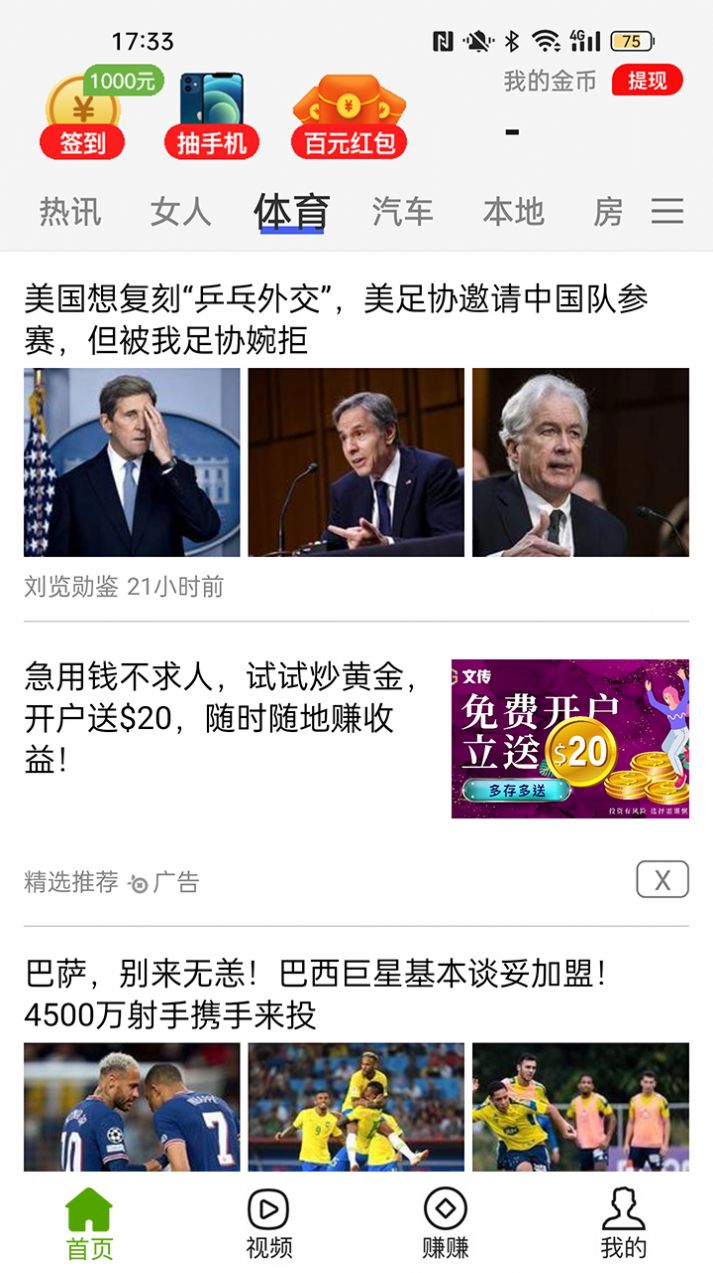The width and height of the screenshot is (713, 1273).
Task: Open the channel list menu icon
Action: point(667,211)
